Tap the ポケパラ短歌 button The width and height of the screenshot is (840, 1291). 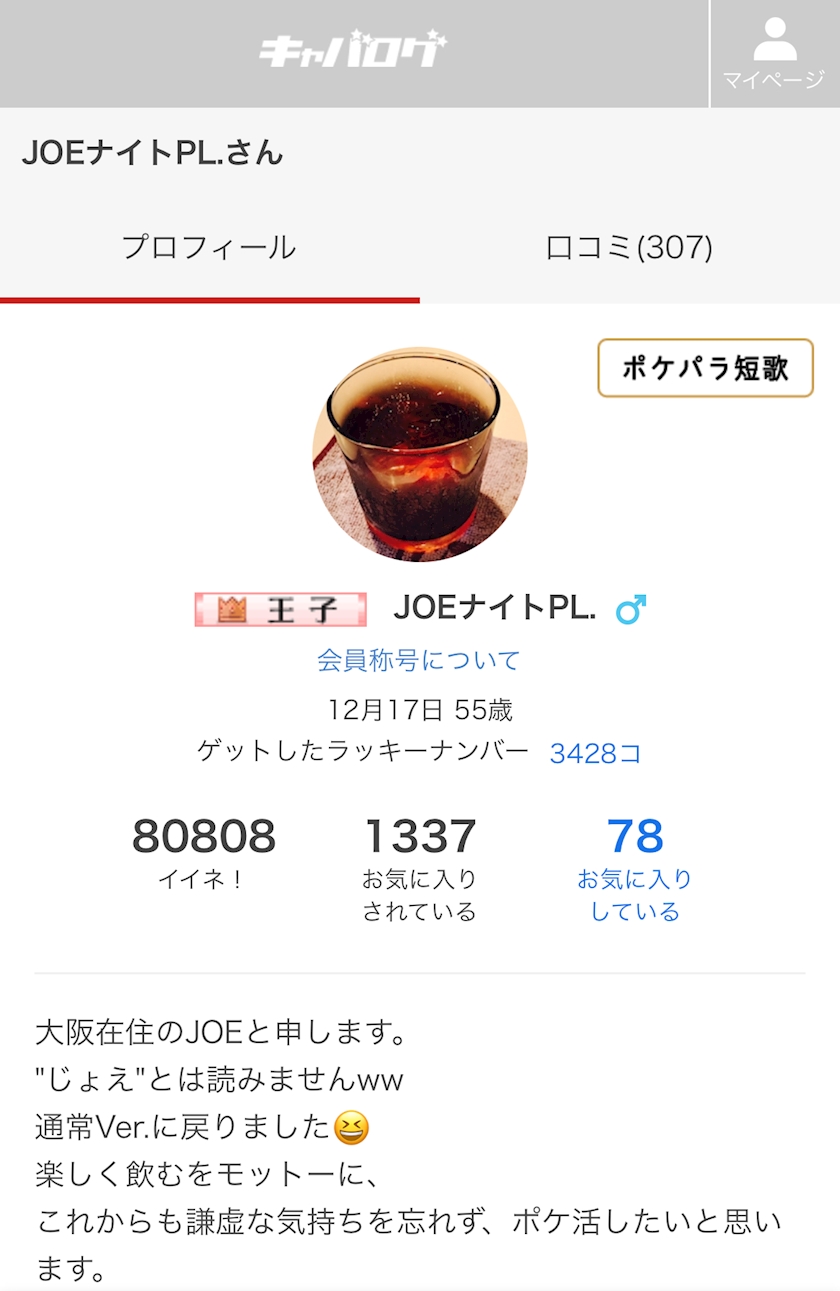coord(705,368)
